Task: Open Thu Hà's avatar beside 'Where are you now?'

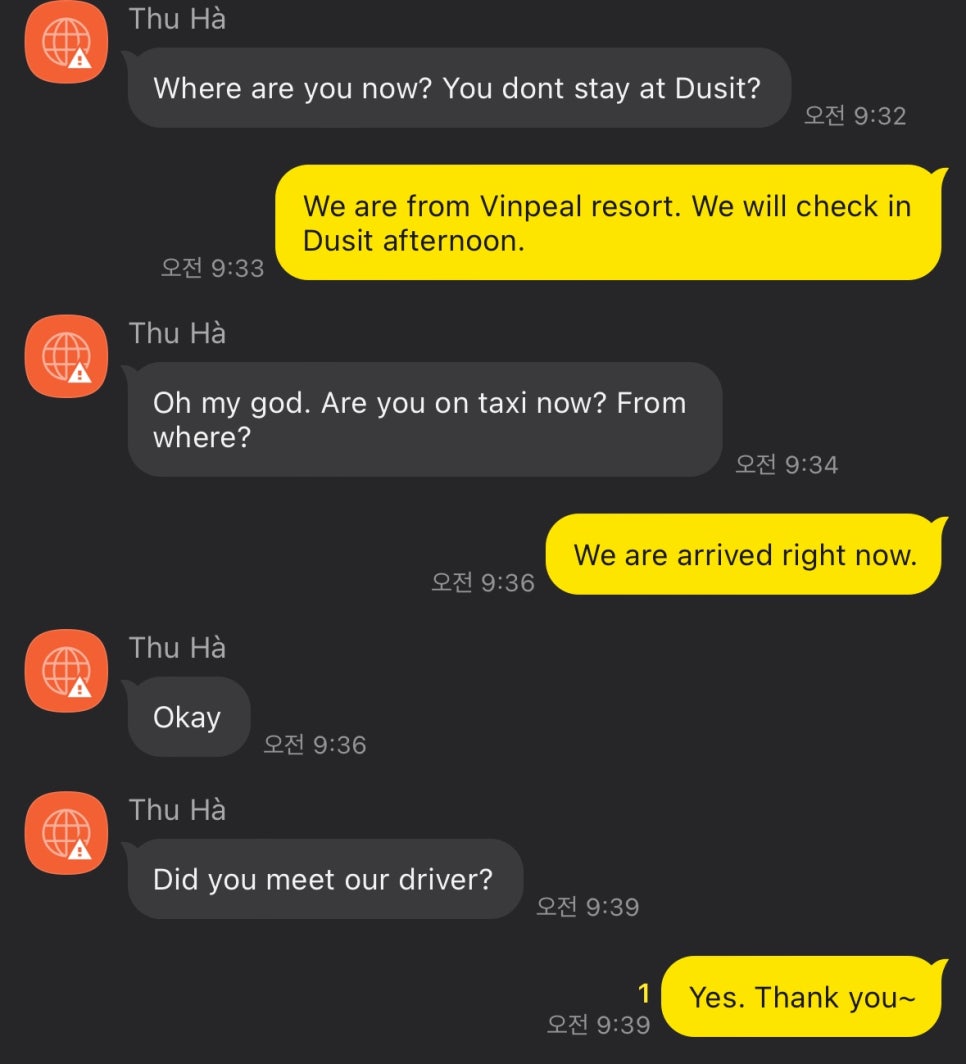Action: (66, 42)
